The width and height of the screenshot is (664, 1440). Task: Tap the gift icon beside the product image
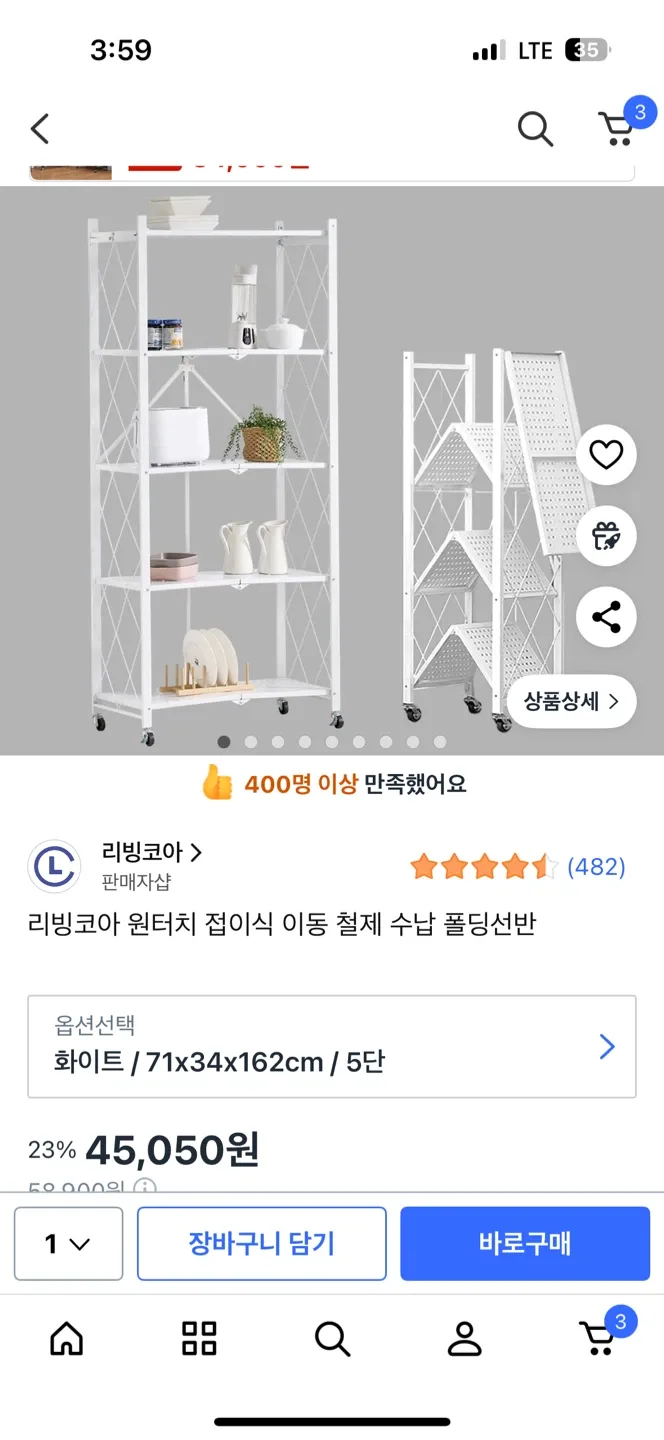[606, 536]
